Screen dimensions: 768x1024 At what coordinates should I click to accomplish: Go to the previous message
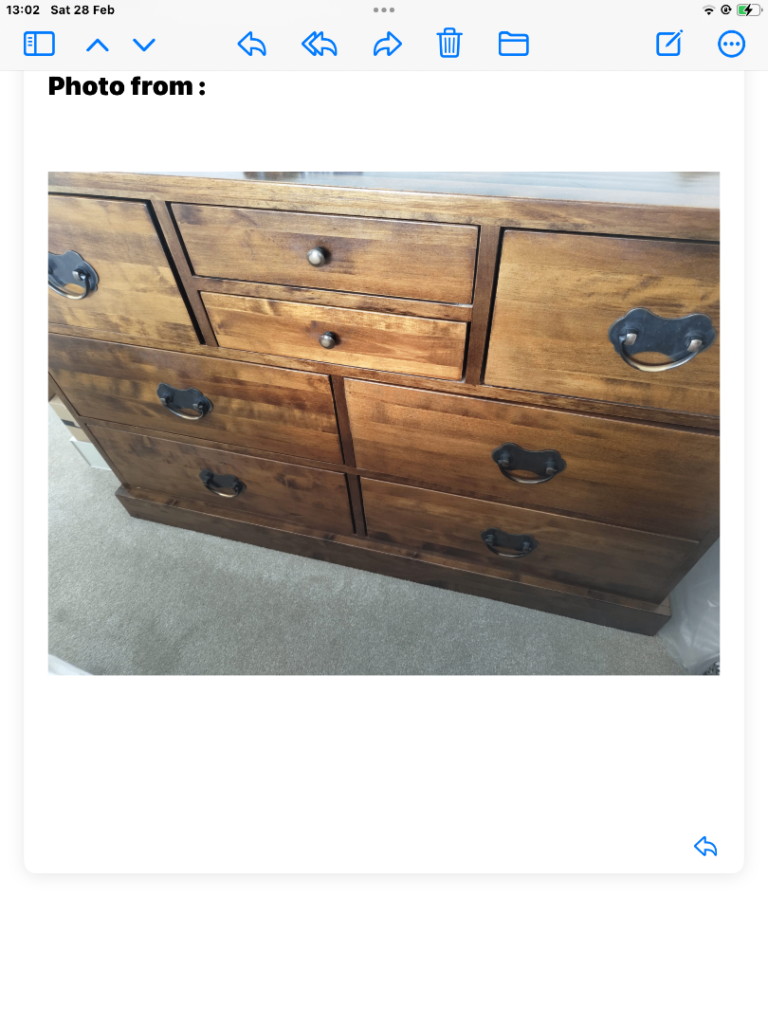tap(97, 44)
